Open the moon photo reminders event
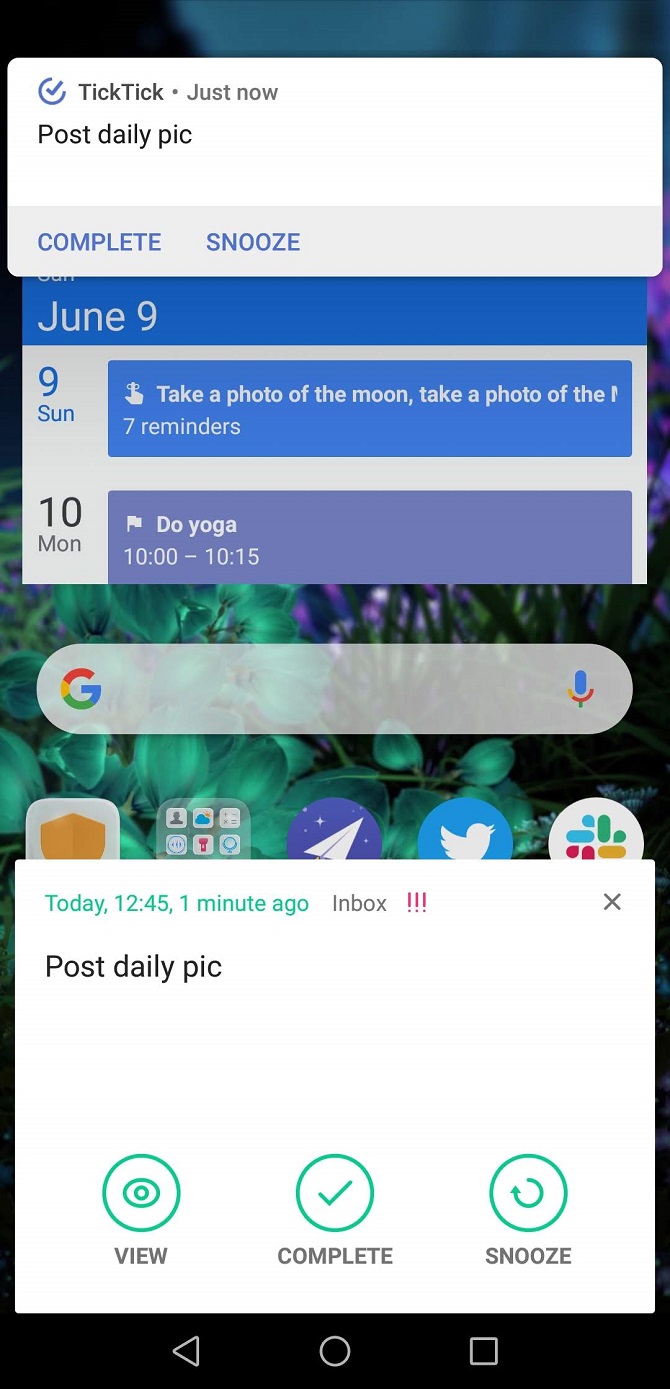 (369, 409)
